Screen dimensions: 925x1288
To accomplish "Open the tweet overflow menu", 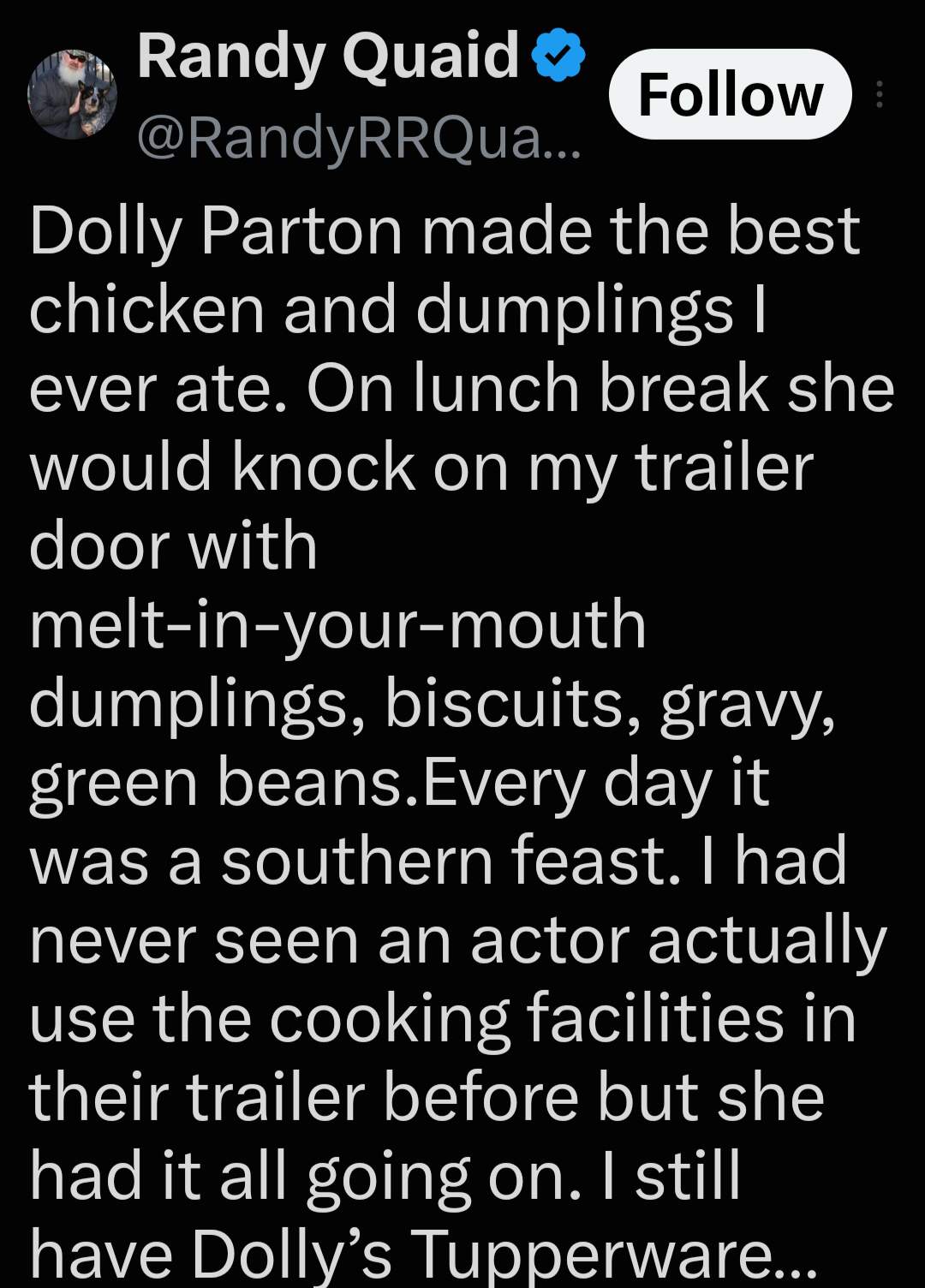I will pyautogui.click(x=879, y=94).
